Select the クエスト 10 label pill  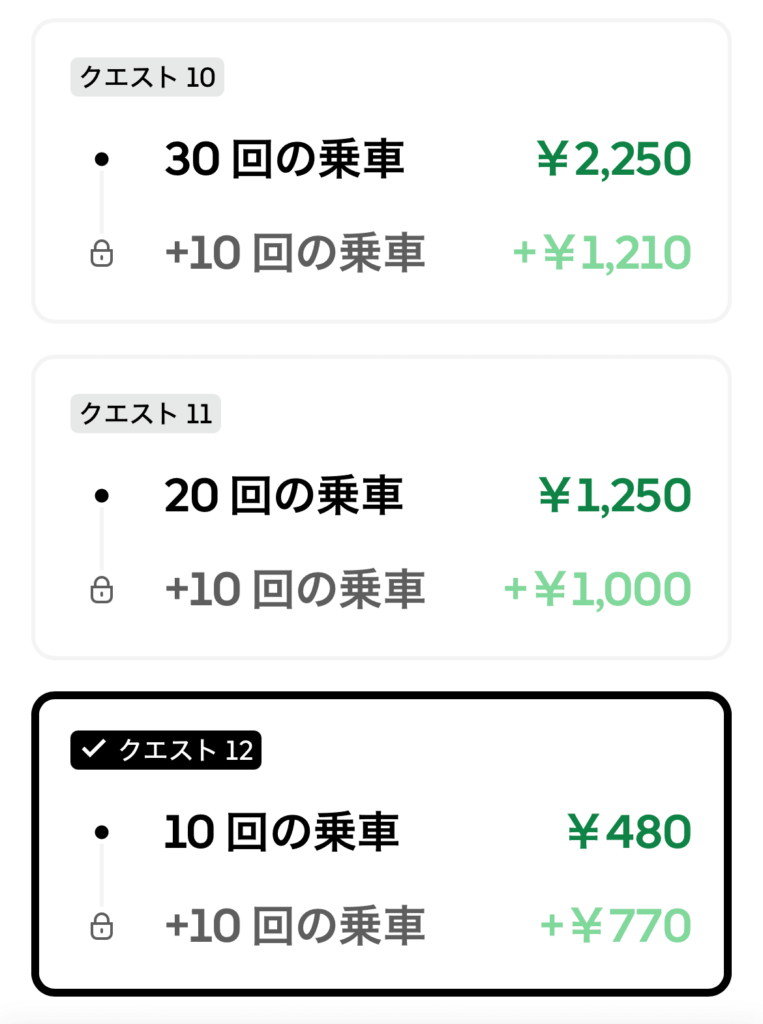146,77
